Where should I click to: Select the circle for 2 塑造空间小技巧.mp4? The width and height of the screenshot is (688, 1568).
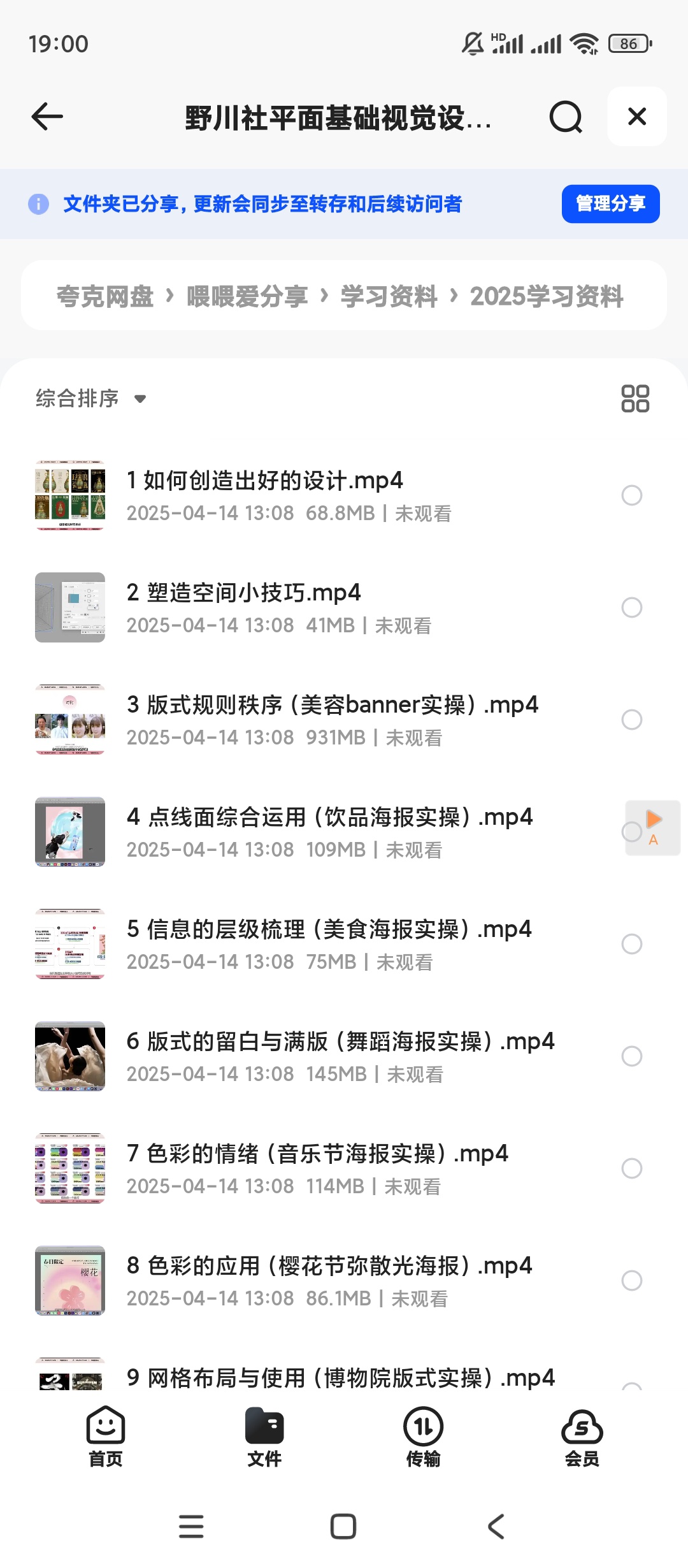(x=631, y=607)
